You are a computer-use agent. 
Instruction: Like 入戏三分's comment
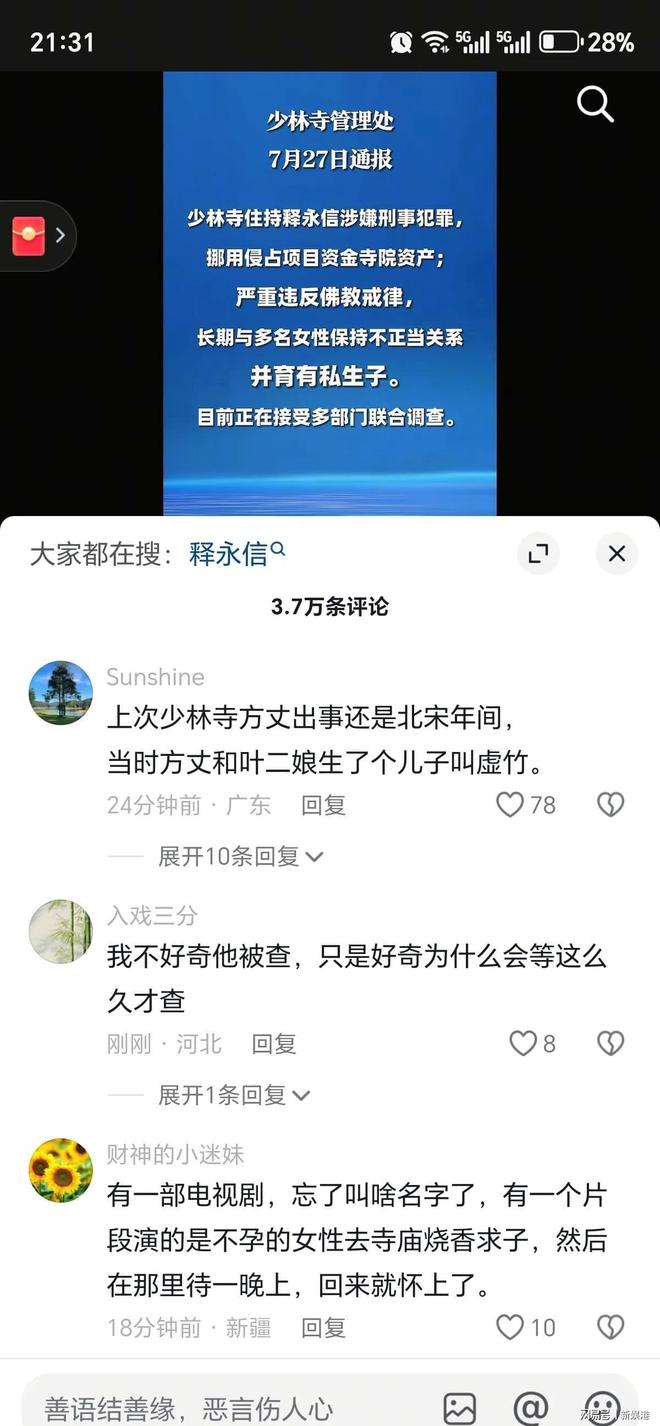click(x=533, y=1044)
